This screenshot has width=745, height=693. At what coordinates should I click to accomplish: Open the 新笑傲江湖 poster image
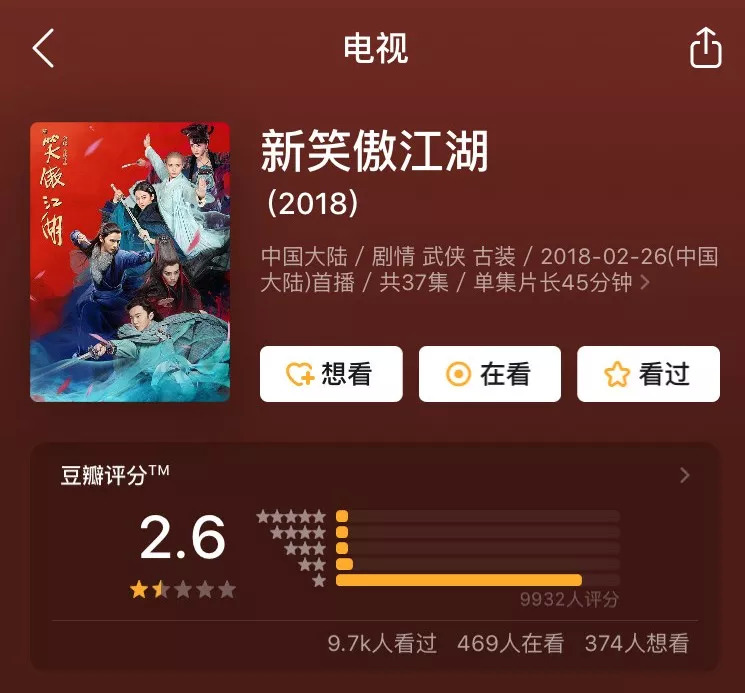130,262
